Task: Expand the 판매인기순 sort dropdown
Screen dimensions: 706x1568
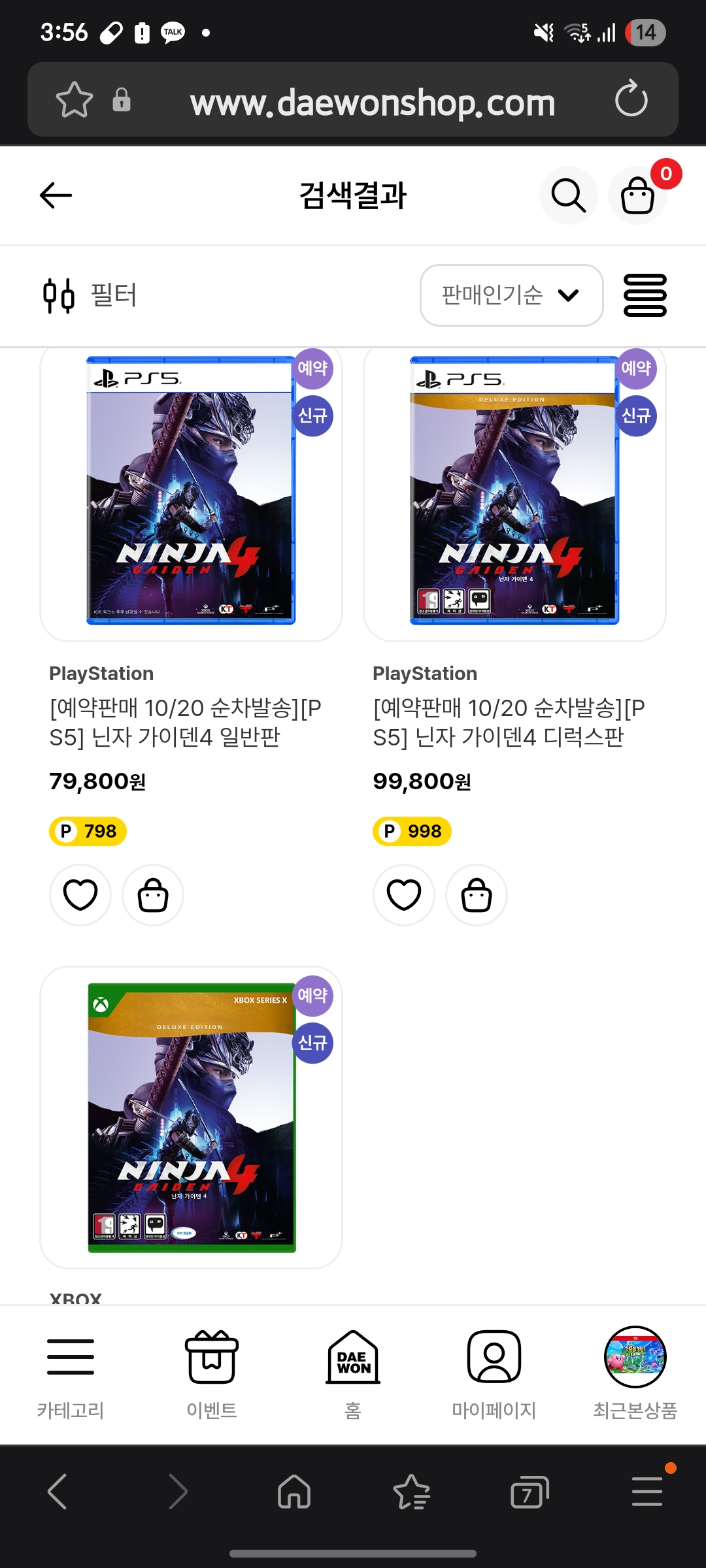Action: (511, 295)
